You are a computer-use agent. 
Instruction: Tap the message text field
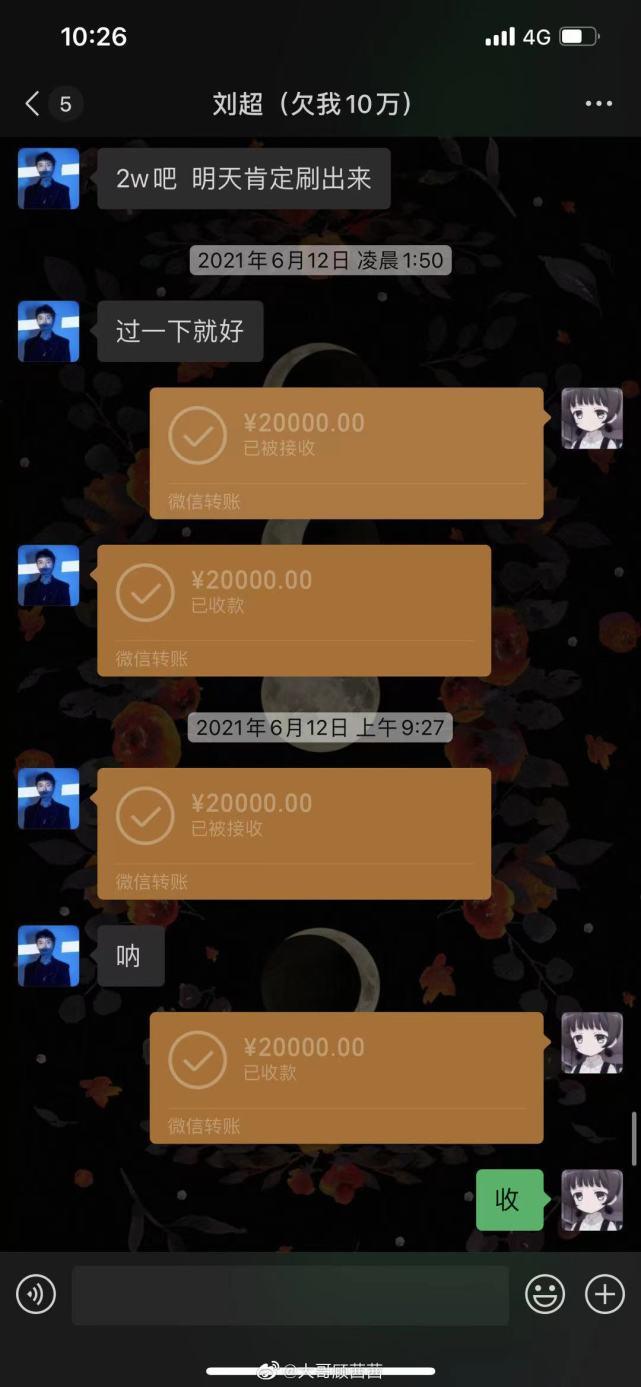290,1295
